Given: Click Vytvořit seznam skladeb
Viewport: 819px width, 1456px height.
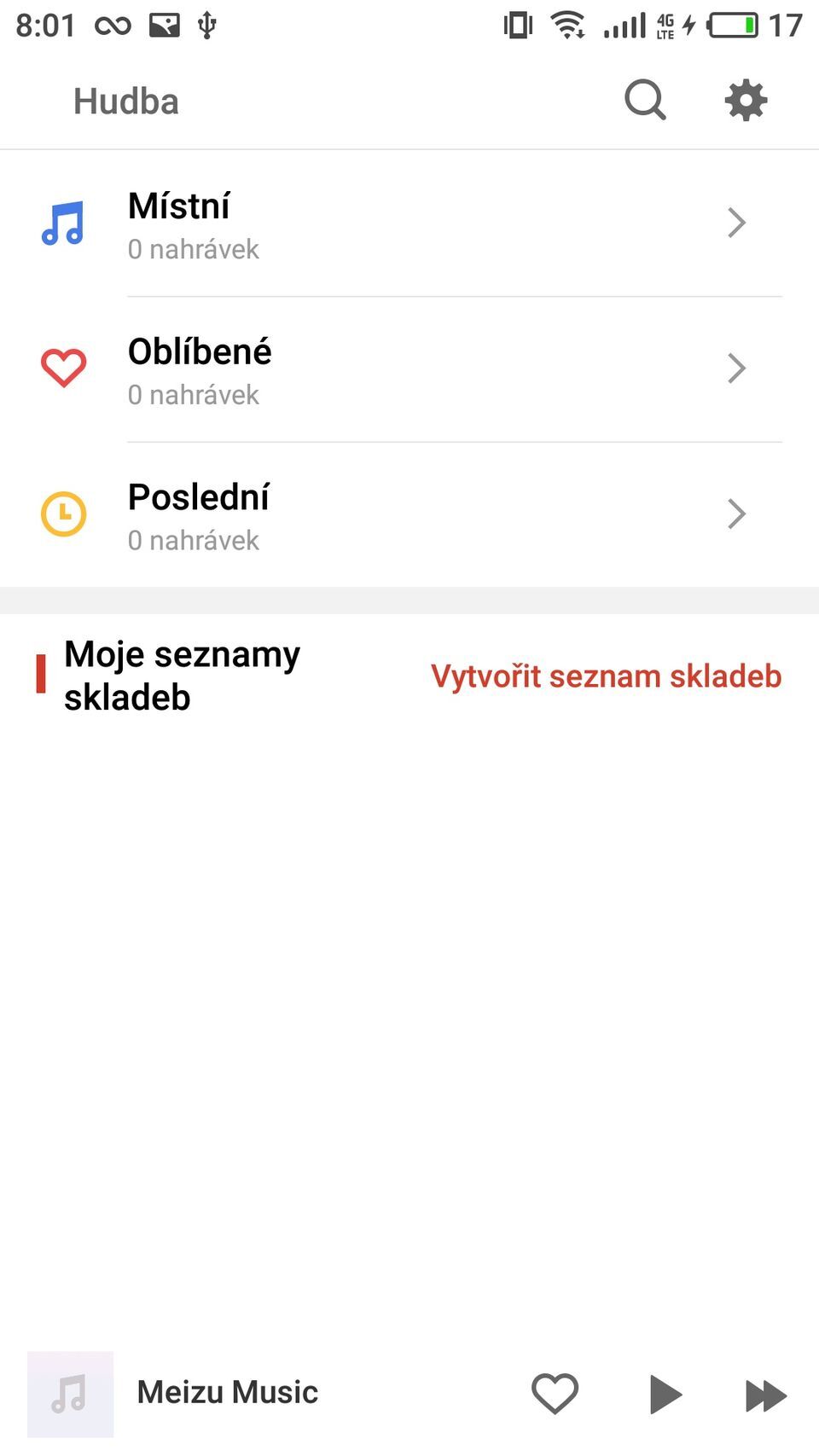Looking at the screenshot, I should [607, 675].
